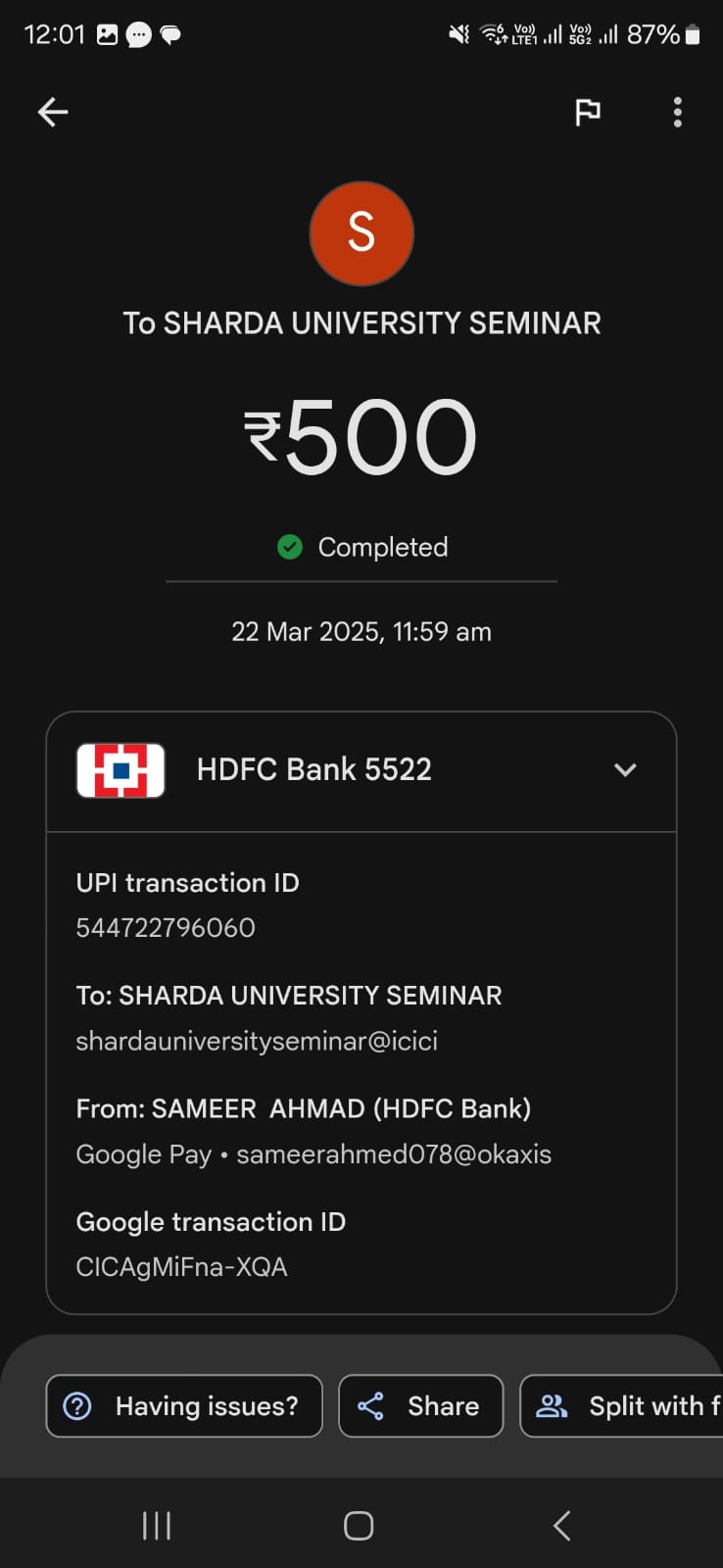This screenshot has height=1568, width=723.
Task: Open recent apps from navigation bar
Action: click(x=157, y=1526)
